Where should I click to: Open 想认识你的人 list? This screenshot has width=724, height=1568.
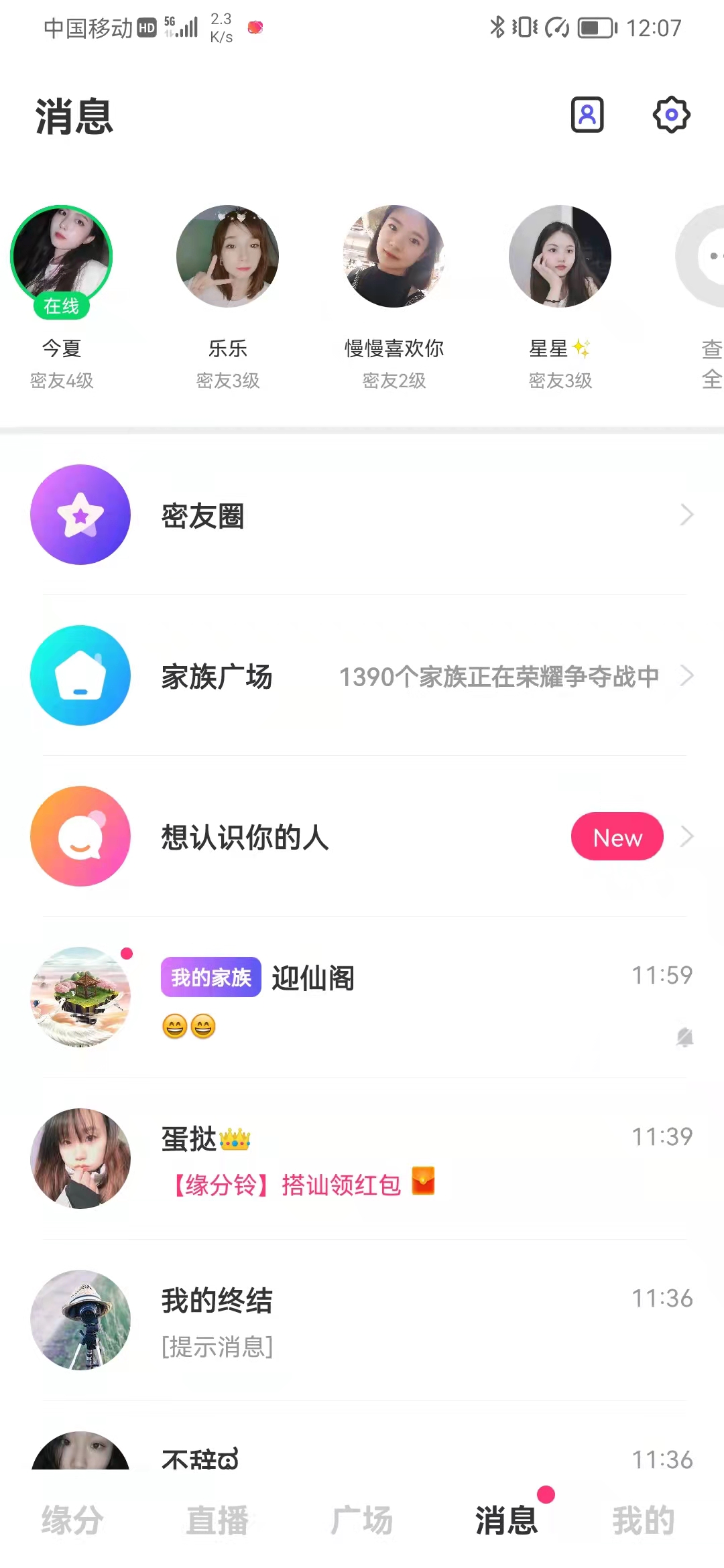362,836
